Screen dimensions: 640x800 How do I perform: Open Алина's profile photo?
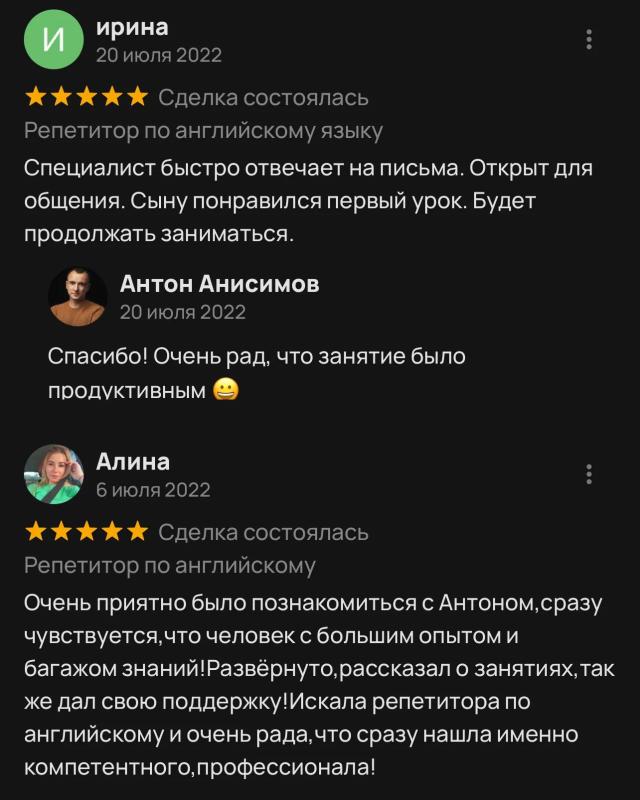point(54,474)
